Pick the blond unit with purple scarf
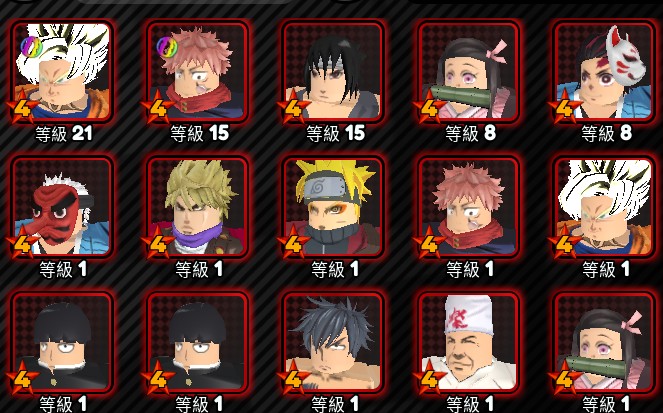Viewport: 663px width, 413px height. pos(197,208)
